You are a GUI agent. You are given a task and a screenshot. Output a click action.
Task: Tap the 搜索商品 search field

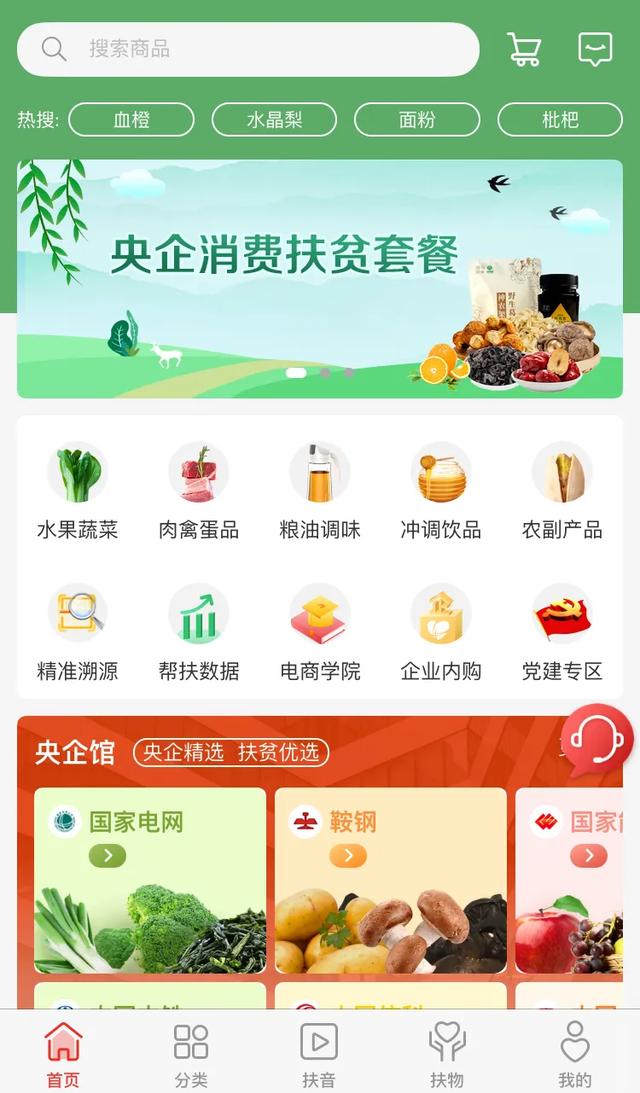click(x=248, y=49)
